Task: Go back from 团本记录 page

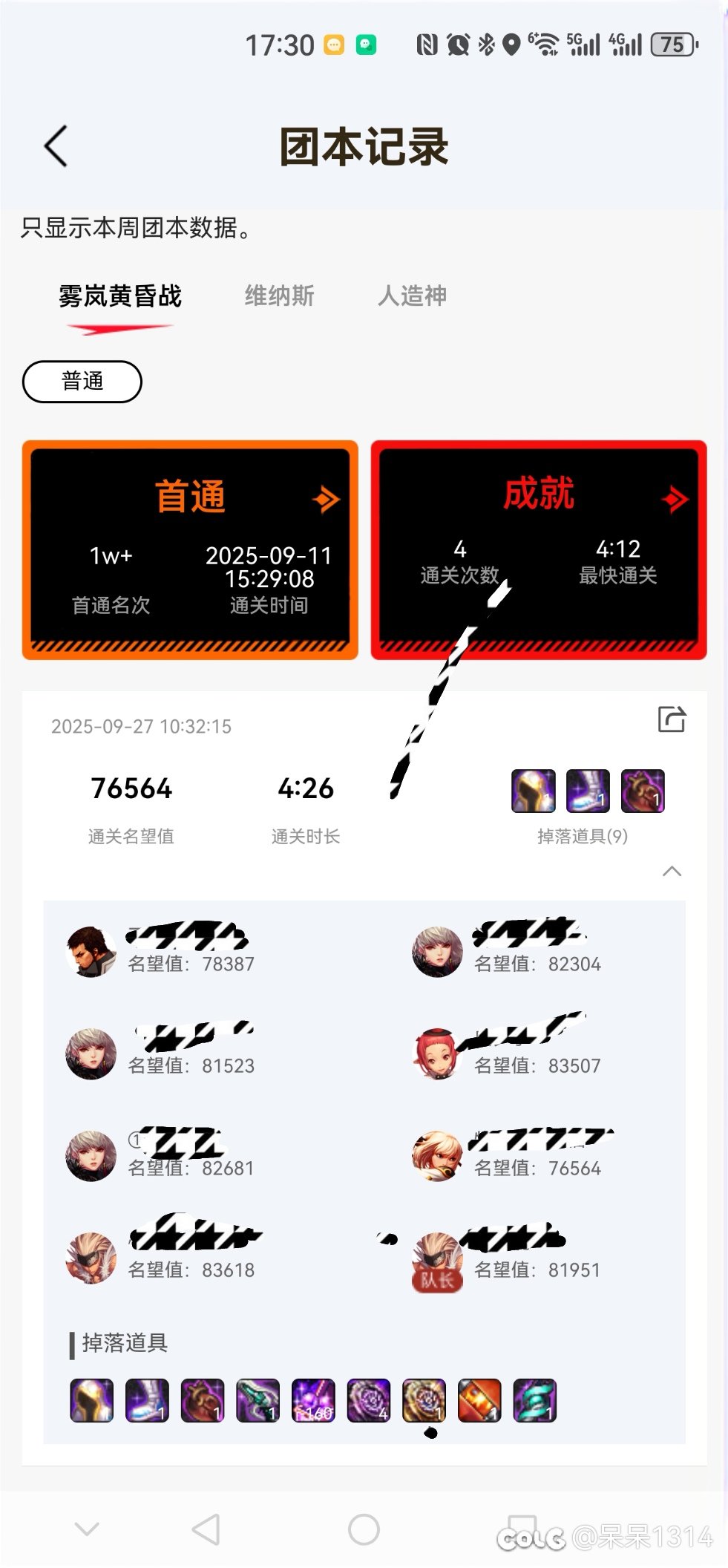Action: [x=56, y=146]
